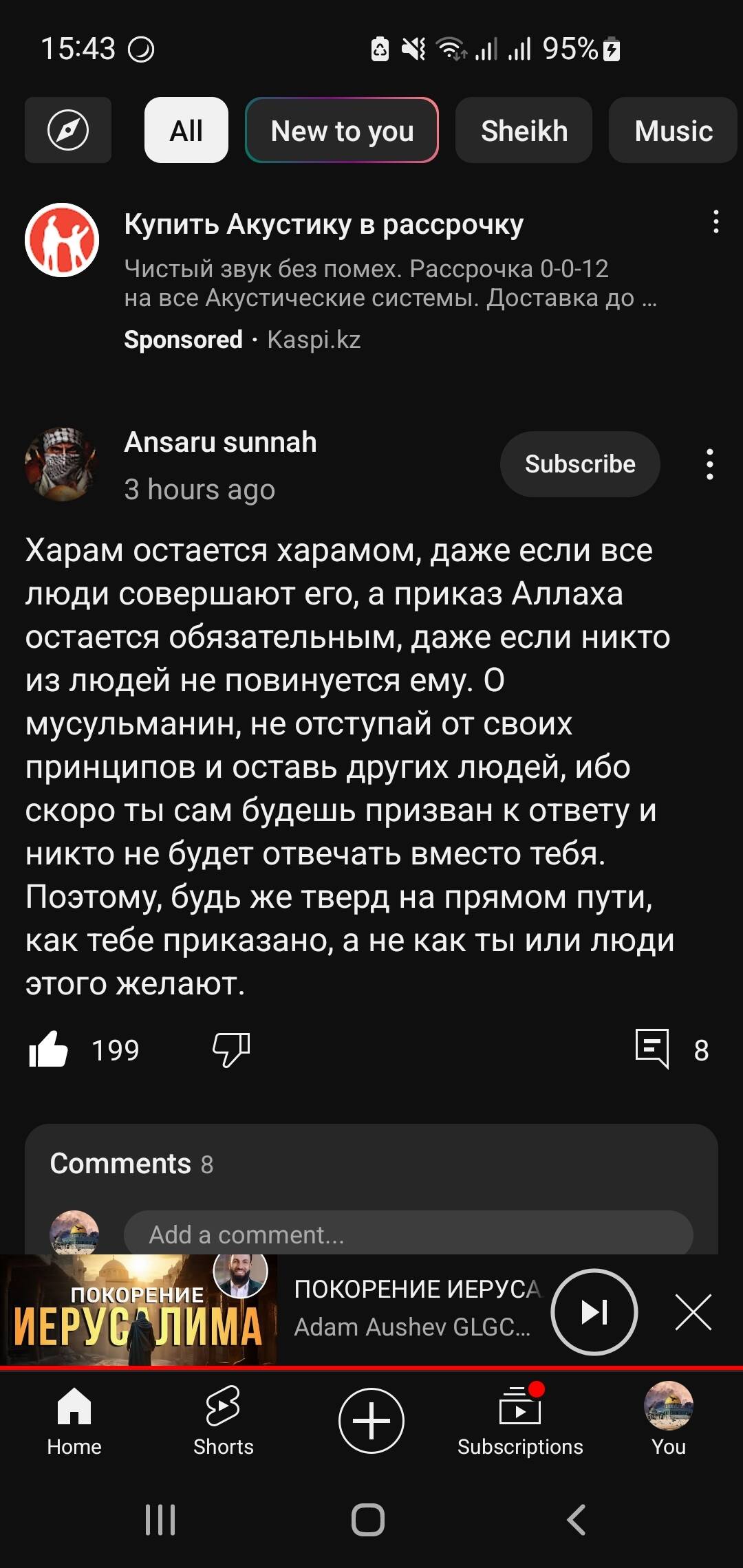Tap the Add a comment field

[x=408, y=1234]
